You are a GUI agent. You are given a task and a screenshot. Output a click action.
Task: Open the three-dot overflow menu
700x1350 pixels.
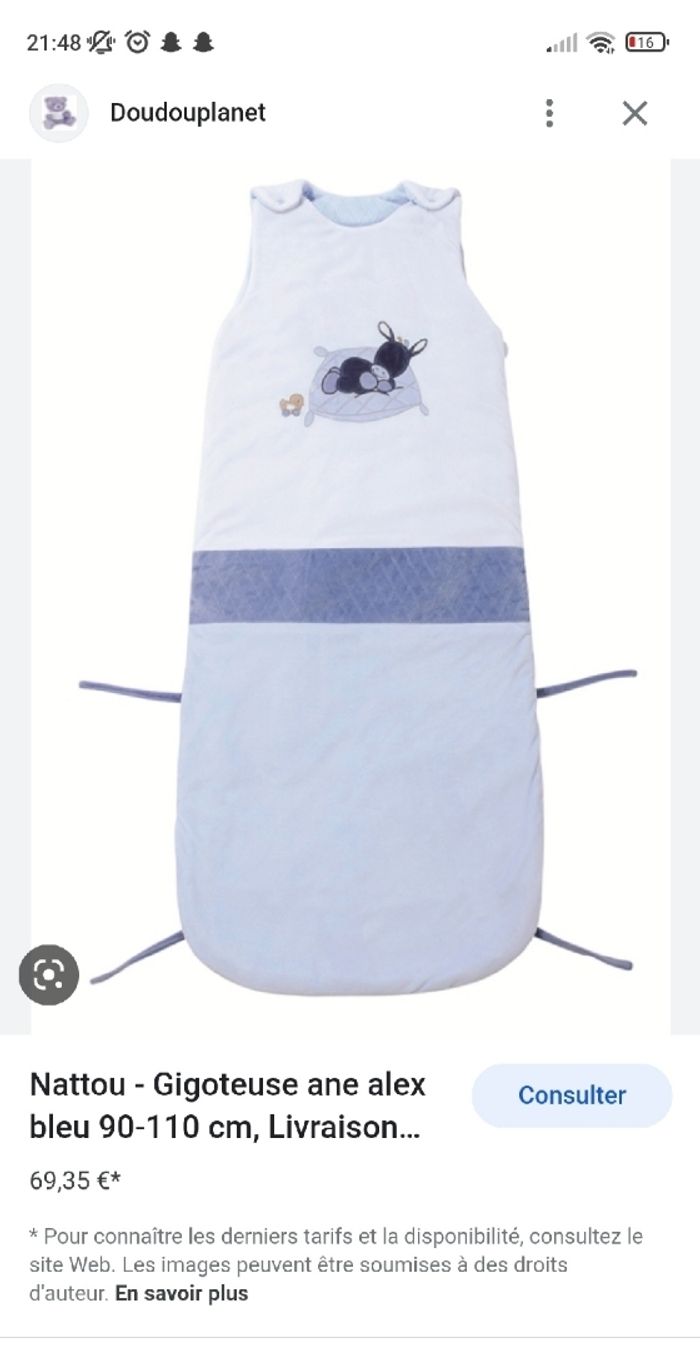pos(549,113)
